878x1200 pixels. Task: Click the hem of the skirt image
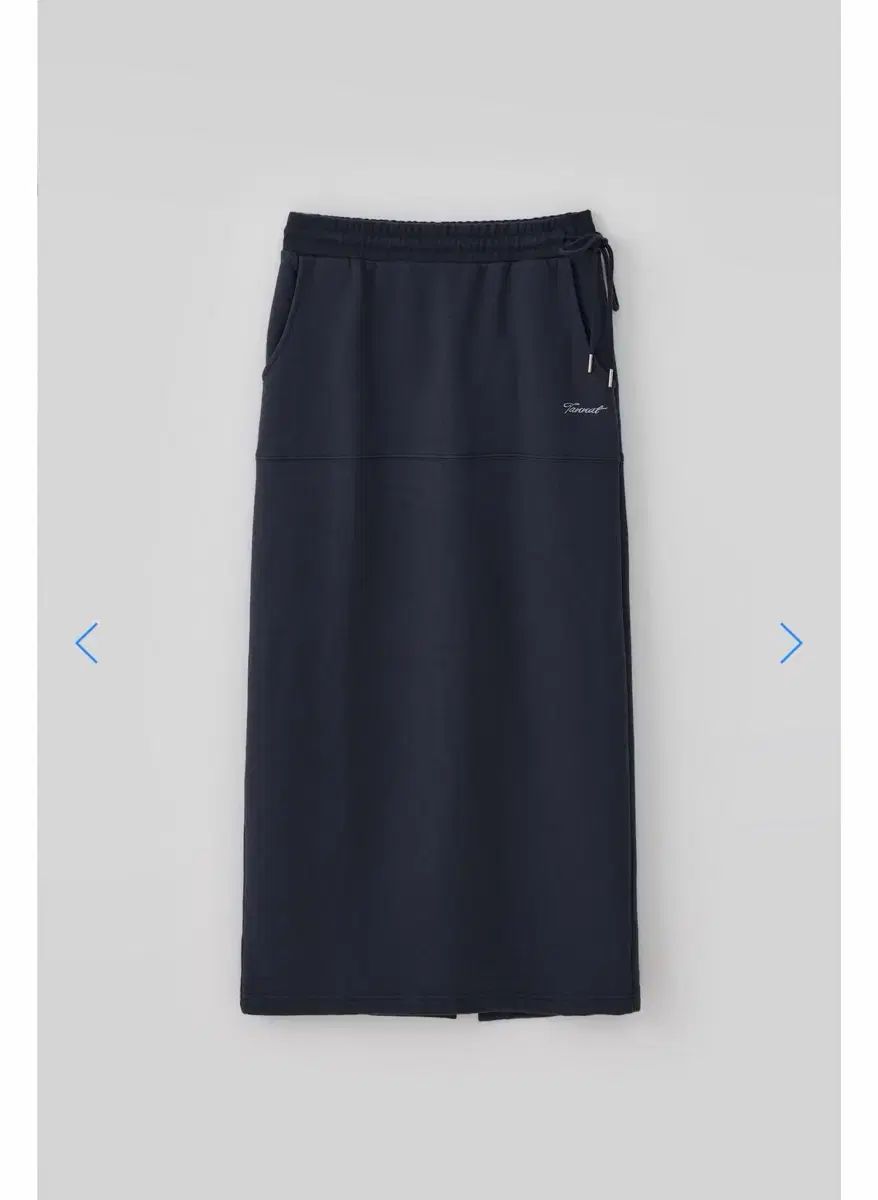[x=438, y=1010]
